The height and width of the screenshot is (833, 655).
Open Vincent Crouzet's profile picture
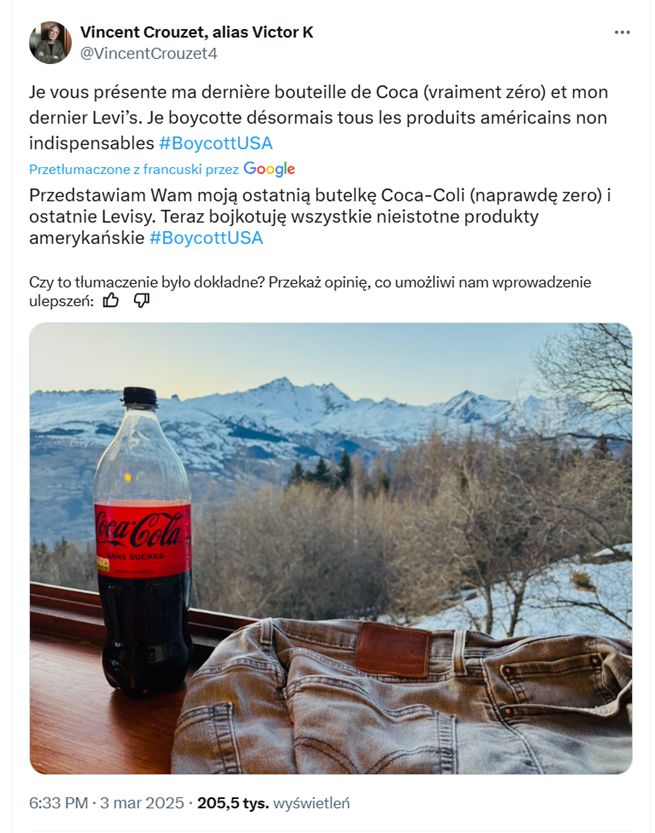50,42
